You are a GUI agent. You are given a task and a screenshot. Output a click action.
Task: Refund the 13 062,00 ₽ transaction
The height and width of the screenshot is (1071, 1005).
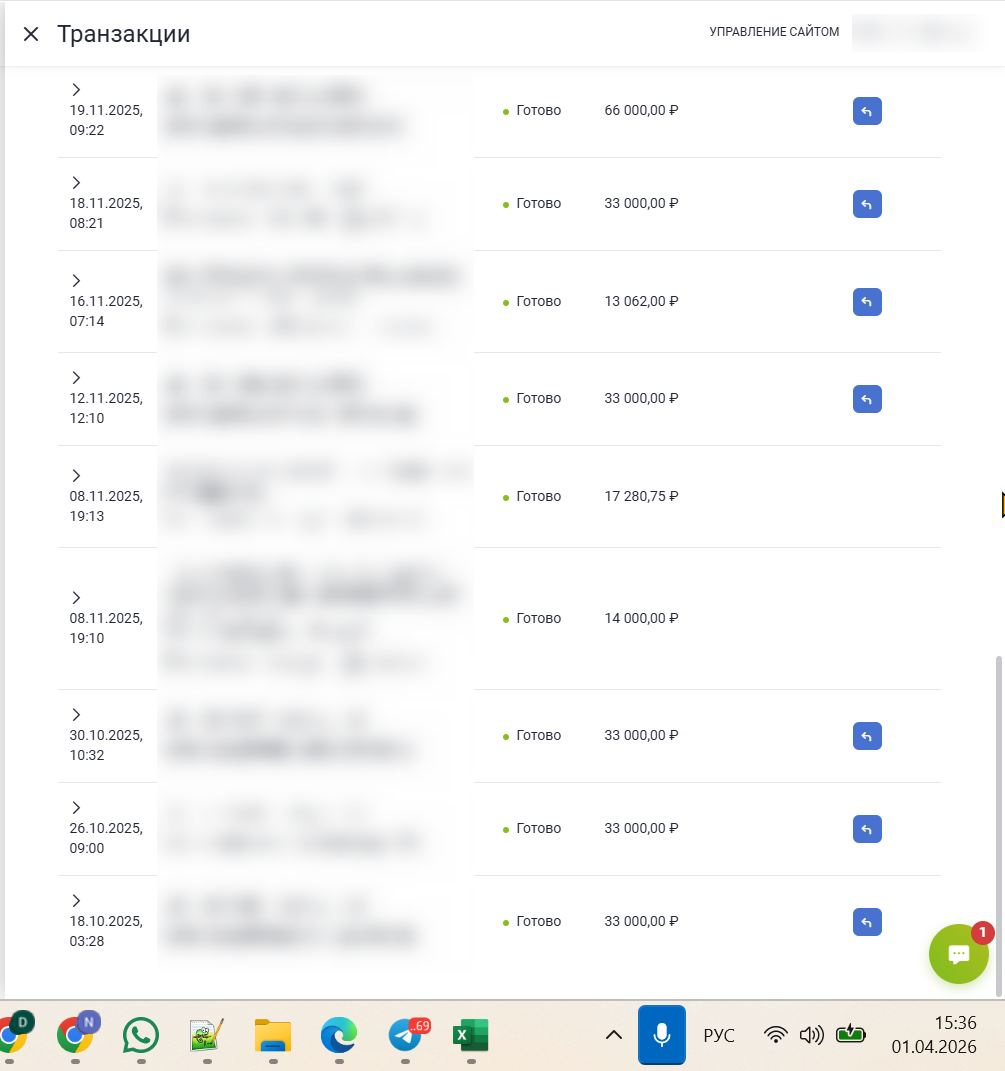coord(867,302)
